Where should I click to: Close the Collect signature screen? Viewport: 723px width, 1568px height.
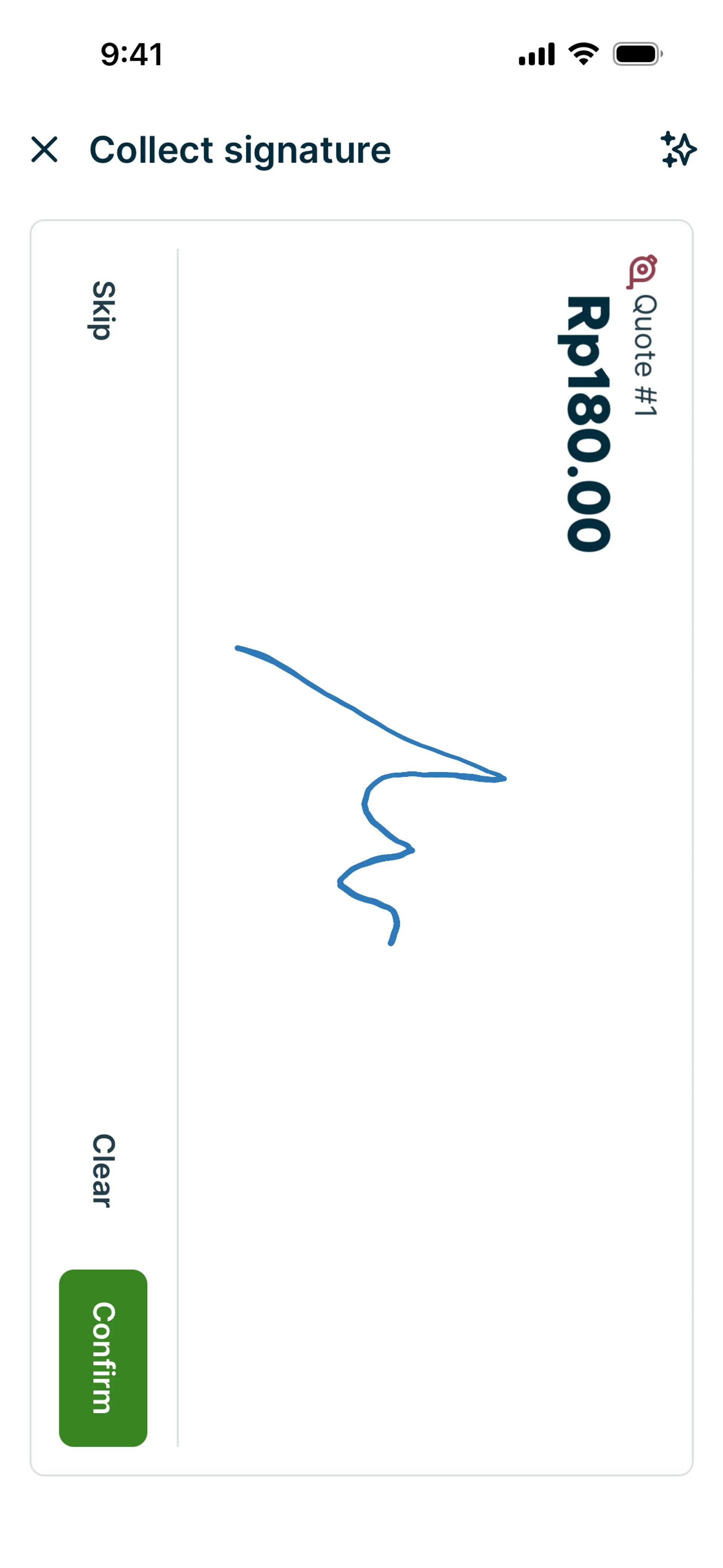point(44,150)
